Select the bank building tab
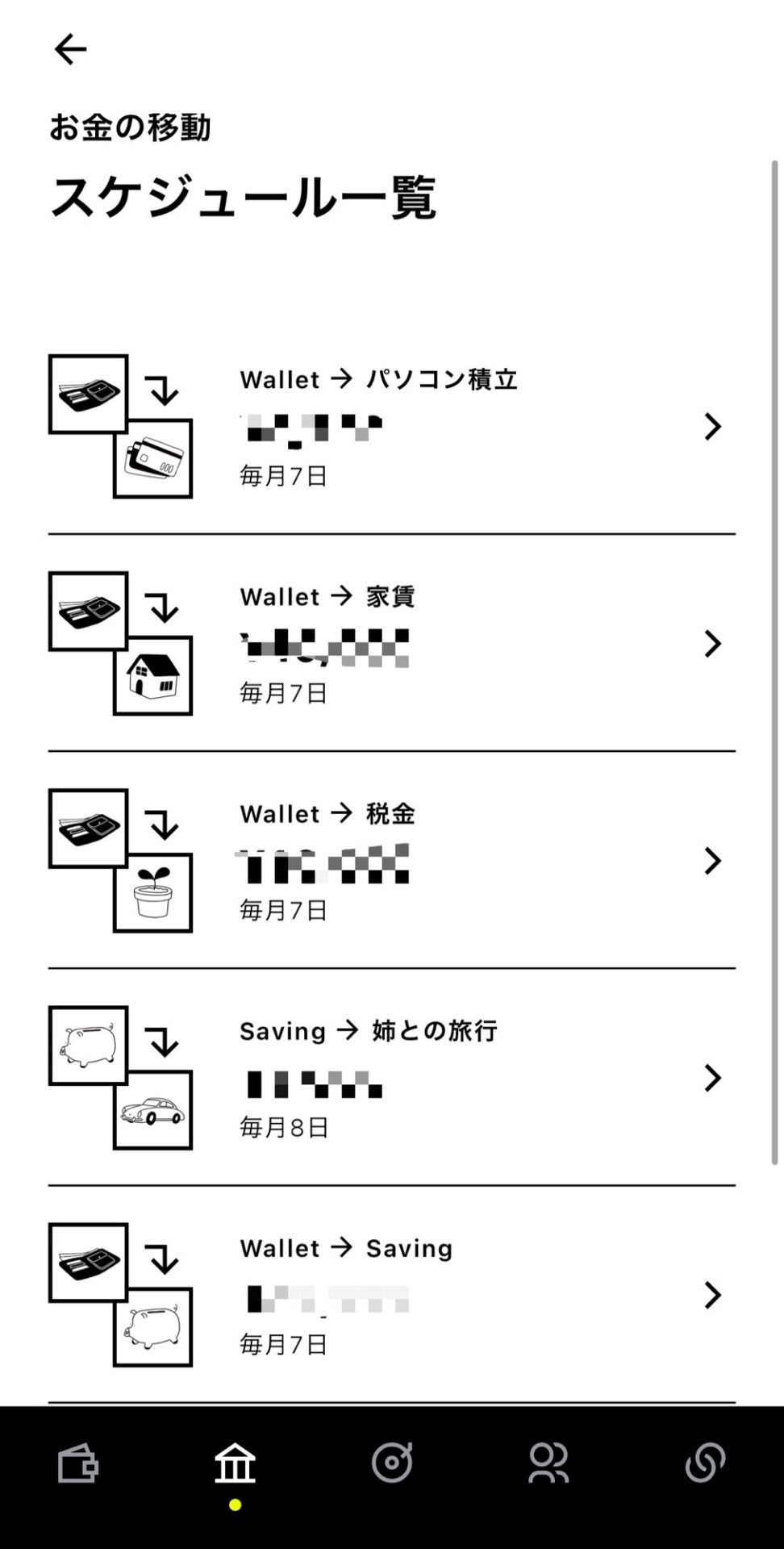Screen dimensions: 784x1549 click(235, 1463)
